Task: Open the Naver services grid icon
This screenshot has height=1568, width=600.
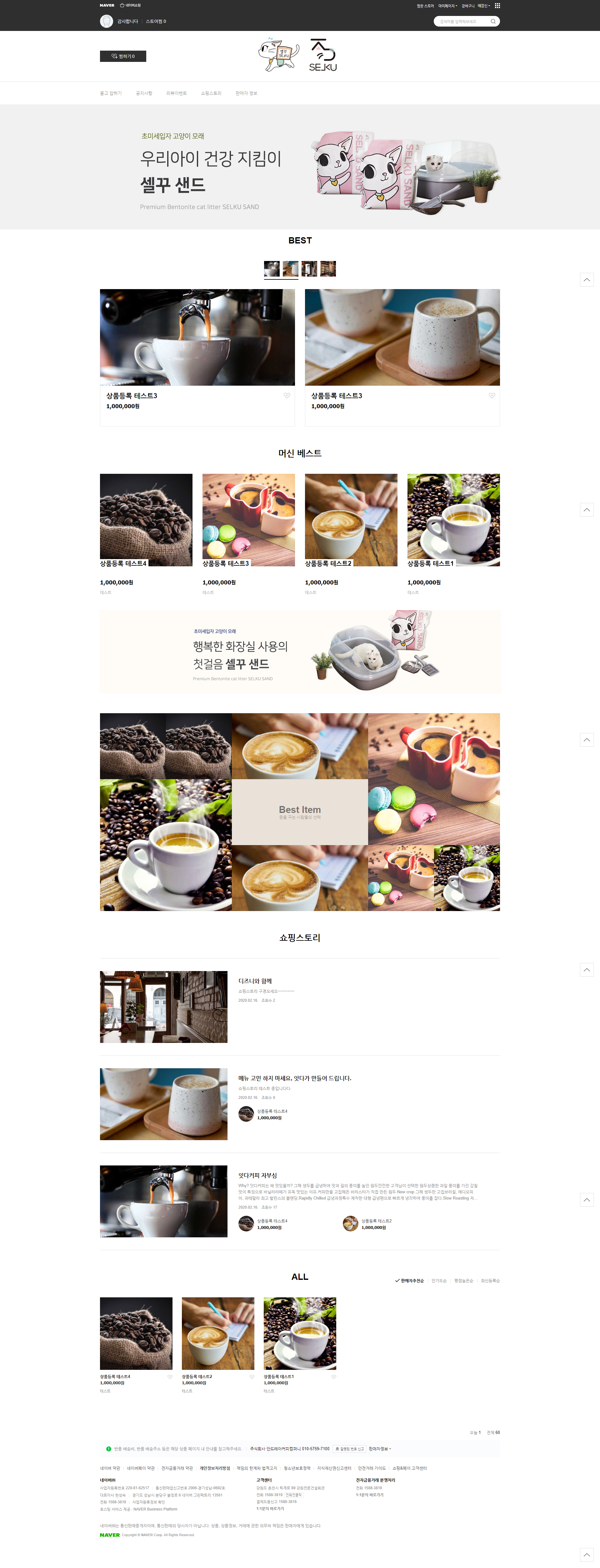Action: [497, 6]
